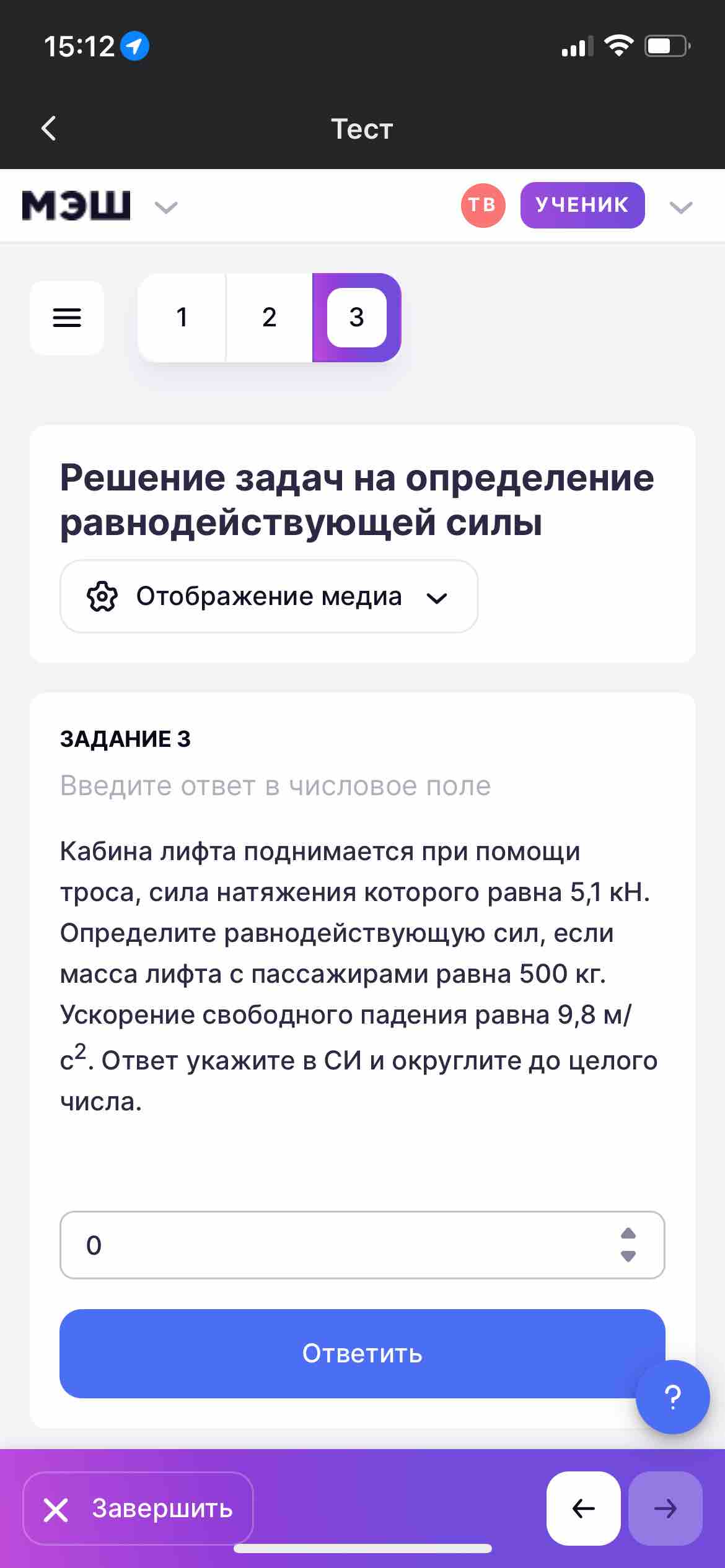
Task: Finish the test with Завершить
Action: pos(138,1509)
